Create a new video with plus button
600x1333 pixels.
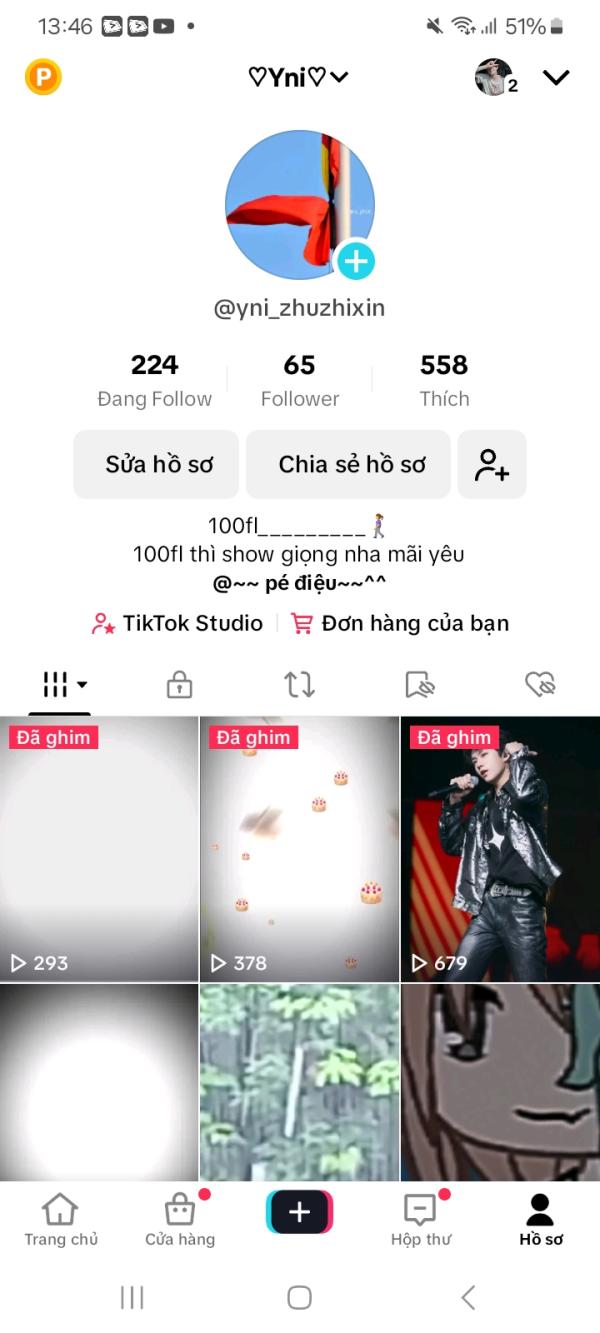299,1212
